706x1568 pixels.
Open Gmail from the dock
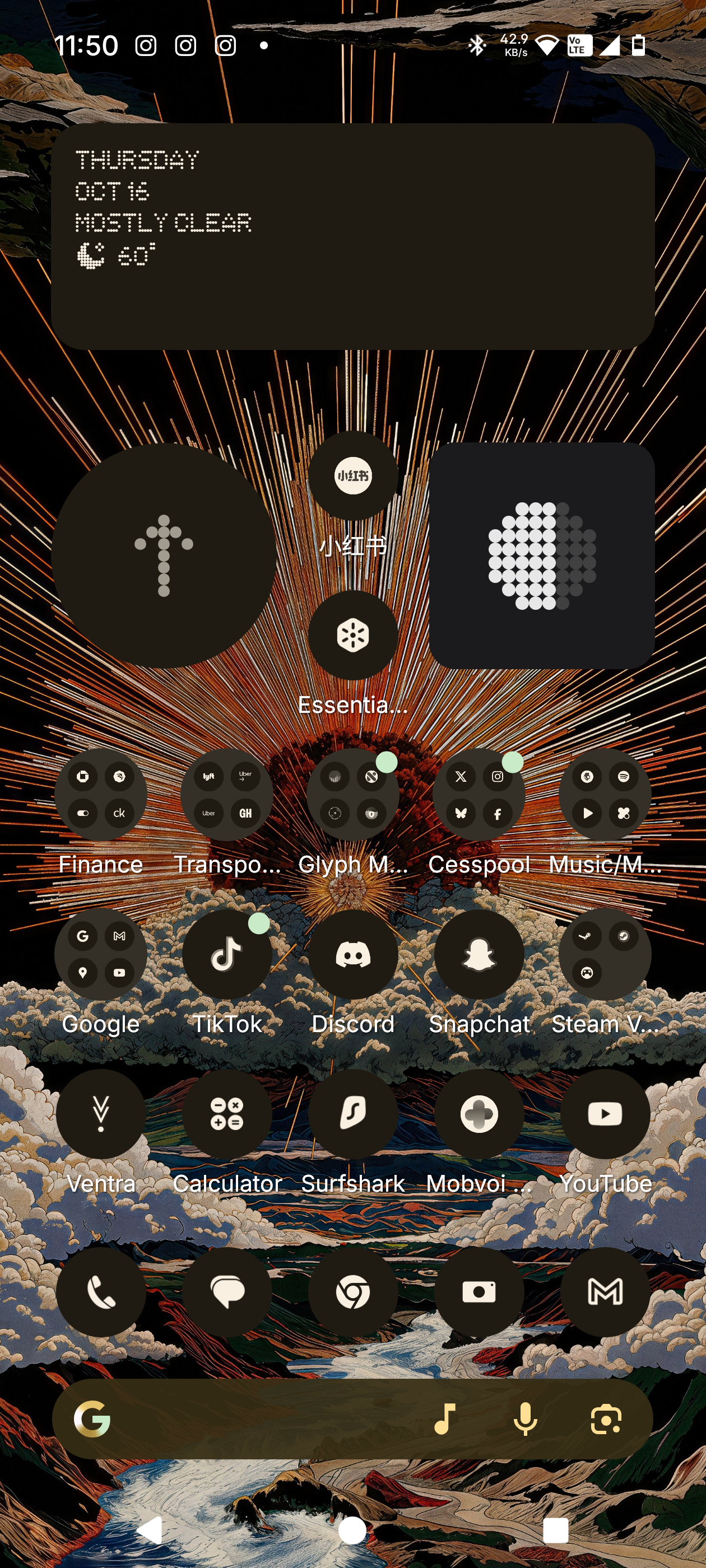[605, 1292]
